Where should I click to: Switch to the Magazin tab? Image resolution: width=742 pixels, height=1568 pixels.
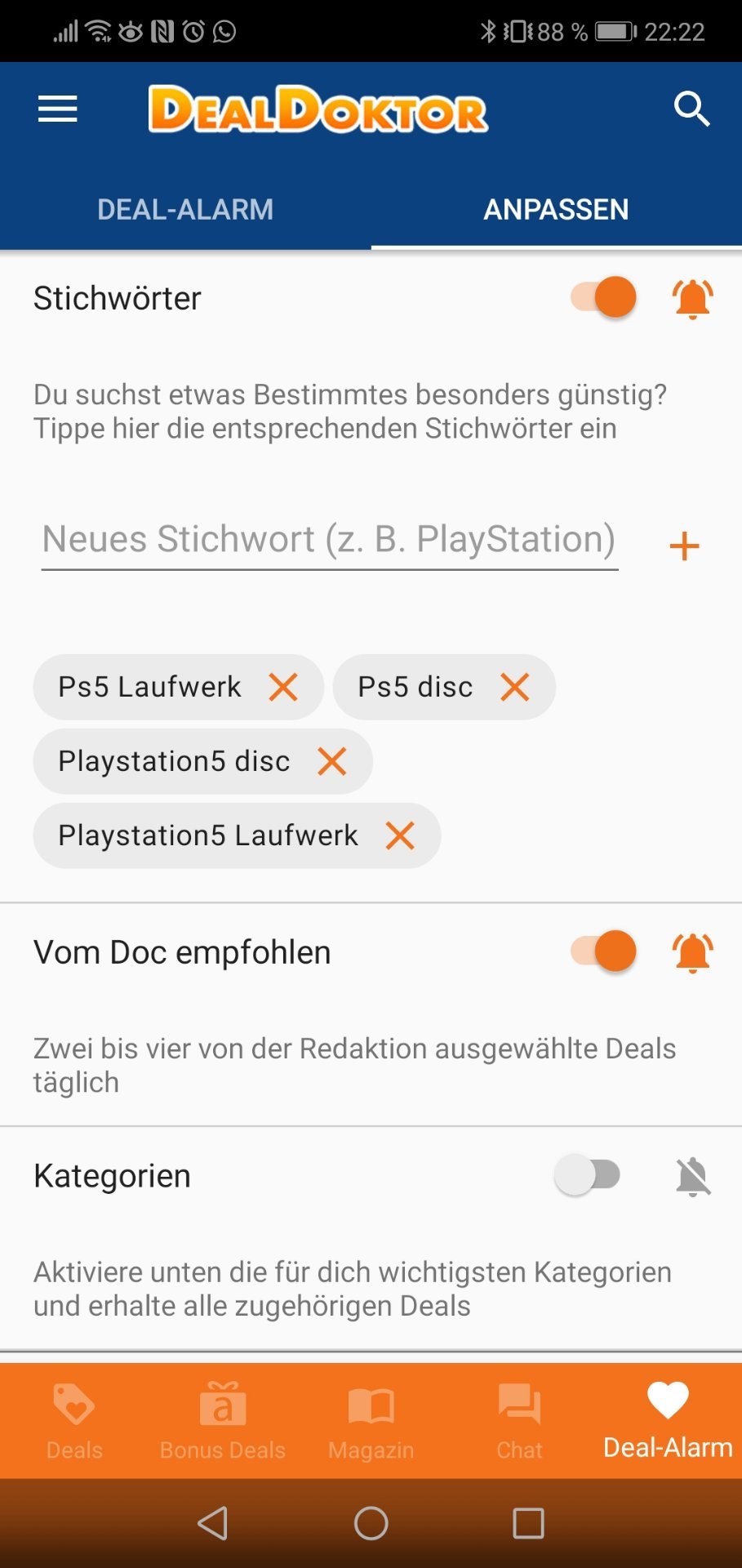pos(371,1421)
